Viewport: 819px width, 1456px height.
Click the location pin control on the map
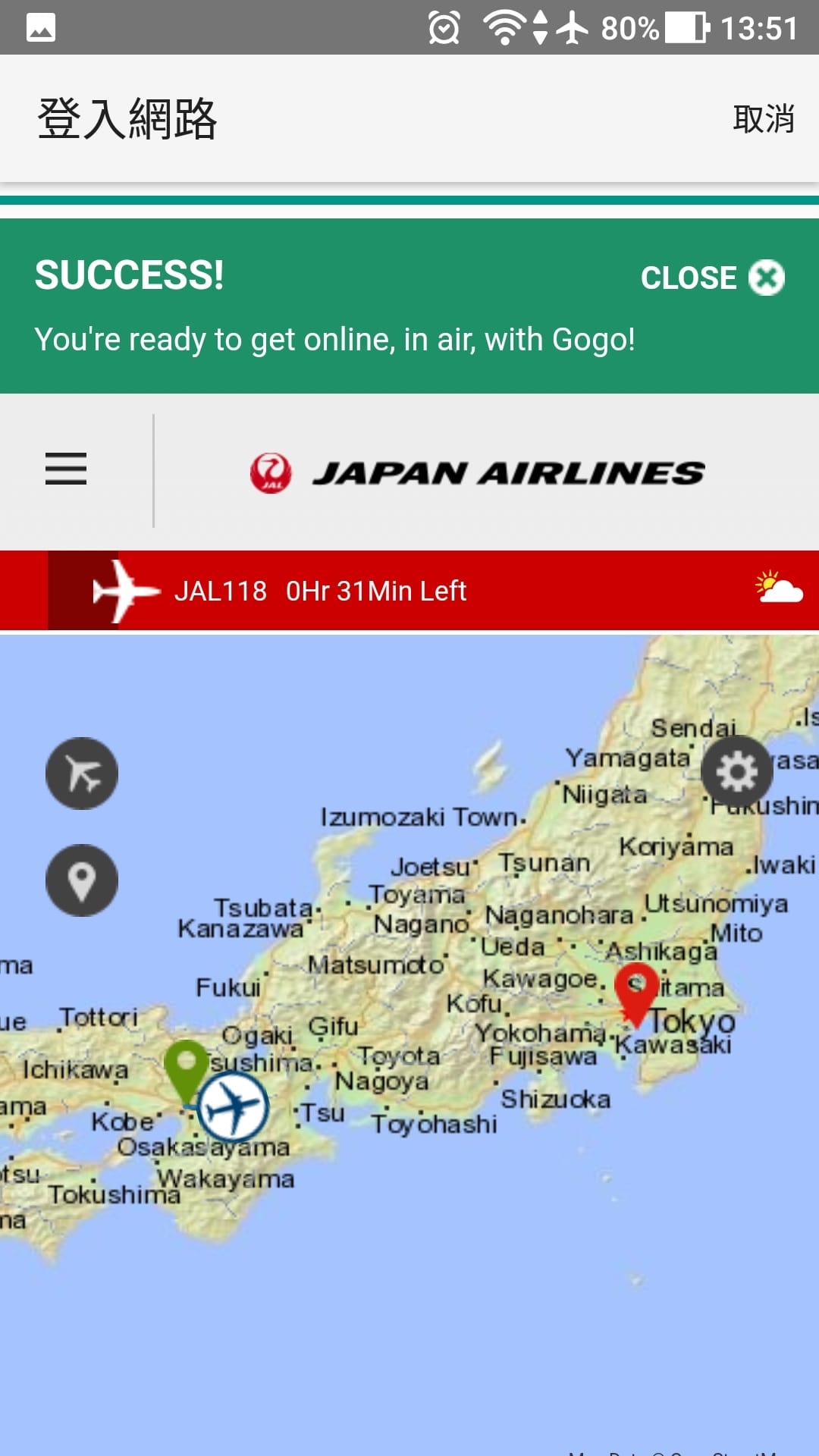[x=81, y=880]
